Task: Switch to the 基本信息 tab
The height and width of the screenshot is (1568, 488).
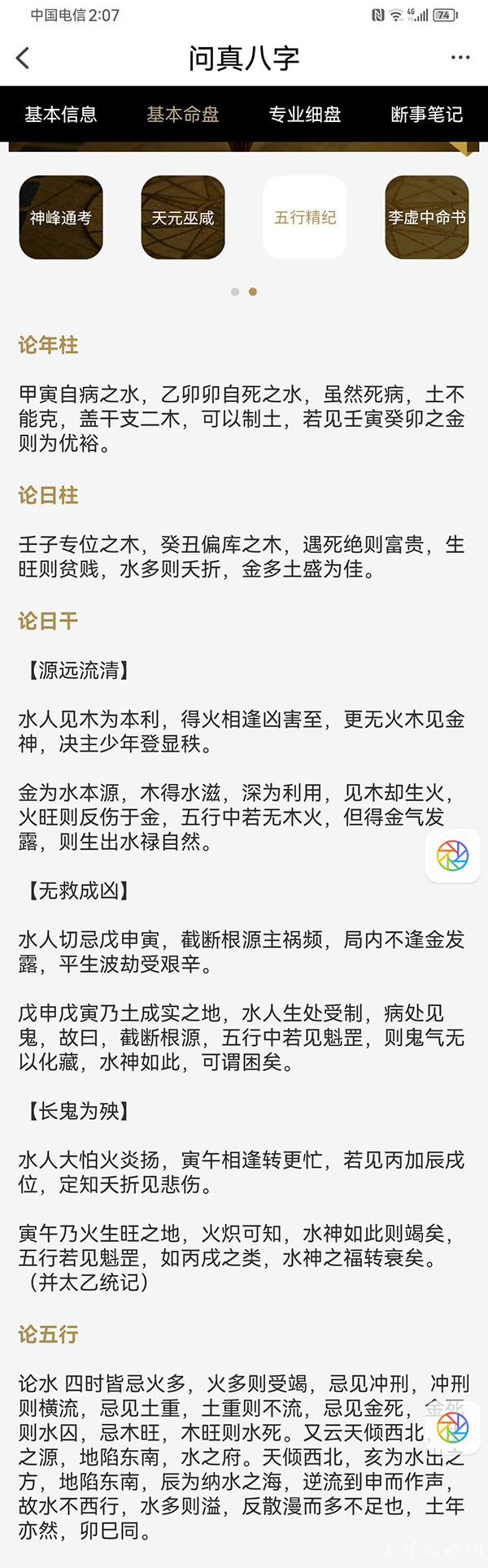Action: point(61,115)
